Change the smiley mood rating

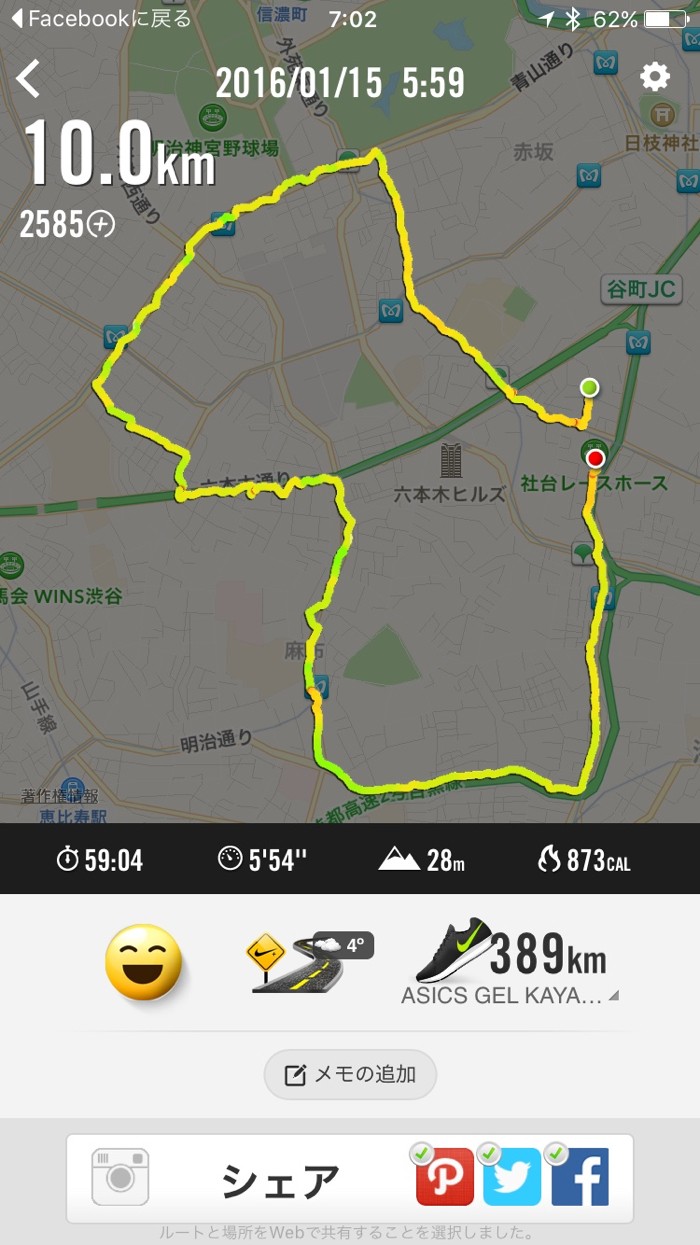pyautogui.click(x=145, y=962)
